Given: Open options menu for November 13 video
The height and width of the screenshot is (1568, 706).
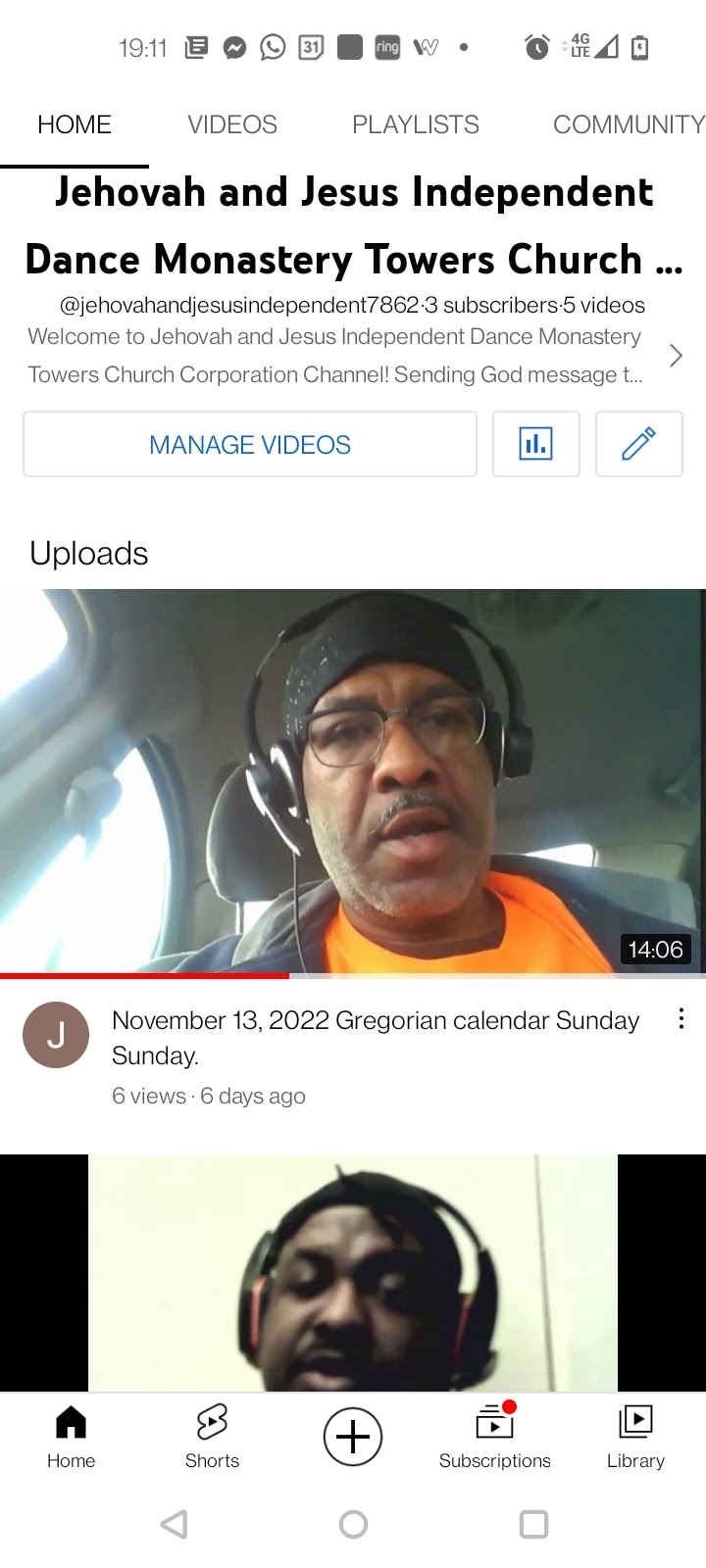Looking at the screenshot, I should point(681,1019).
